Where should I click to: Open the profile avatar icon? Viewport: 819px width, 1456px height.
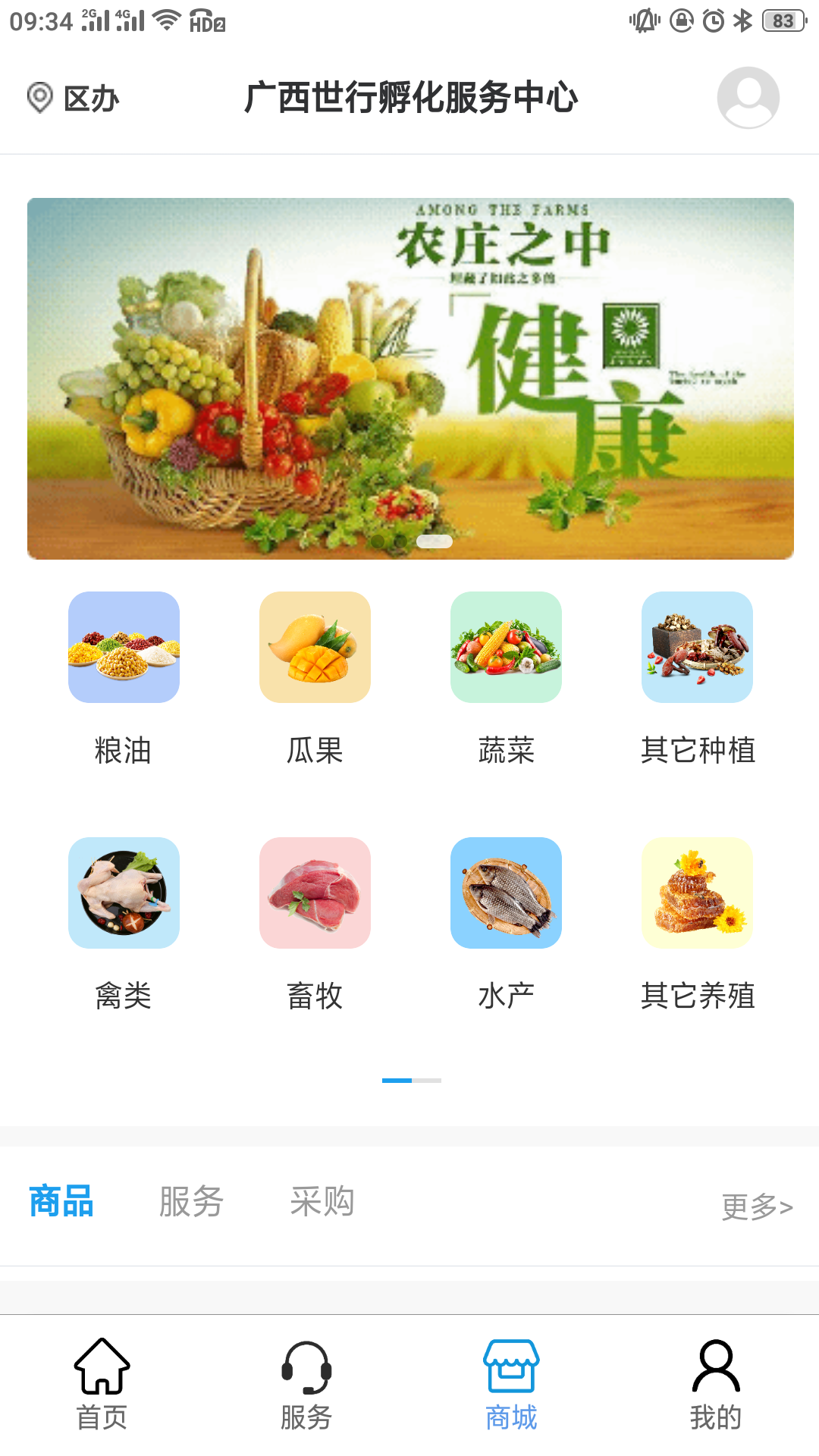pyautogui.click(x=748, y=98)
